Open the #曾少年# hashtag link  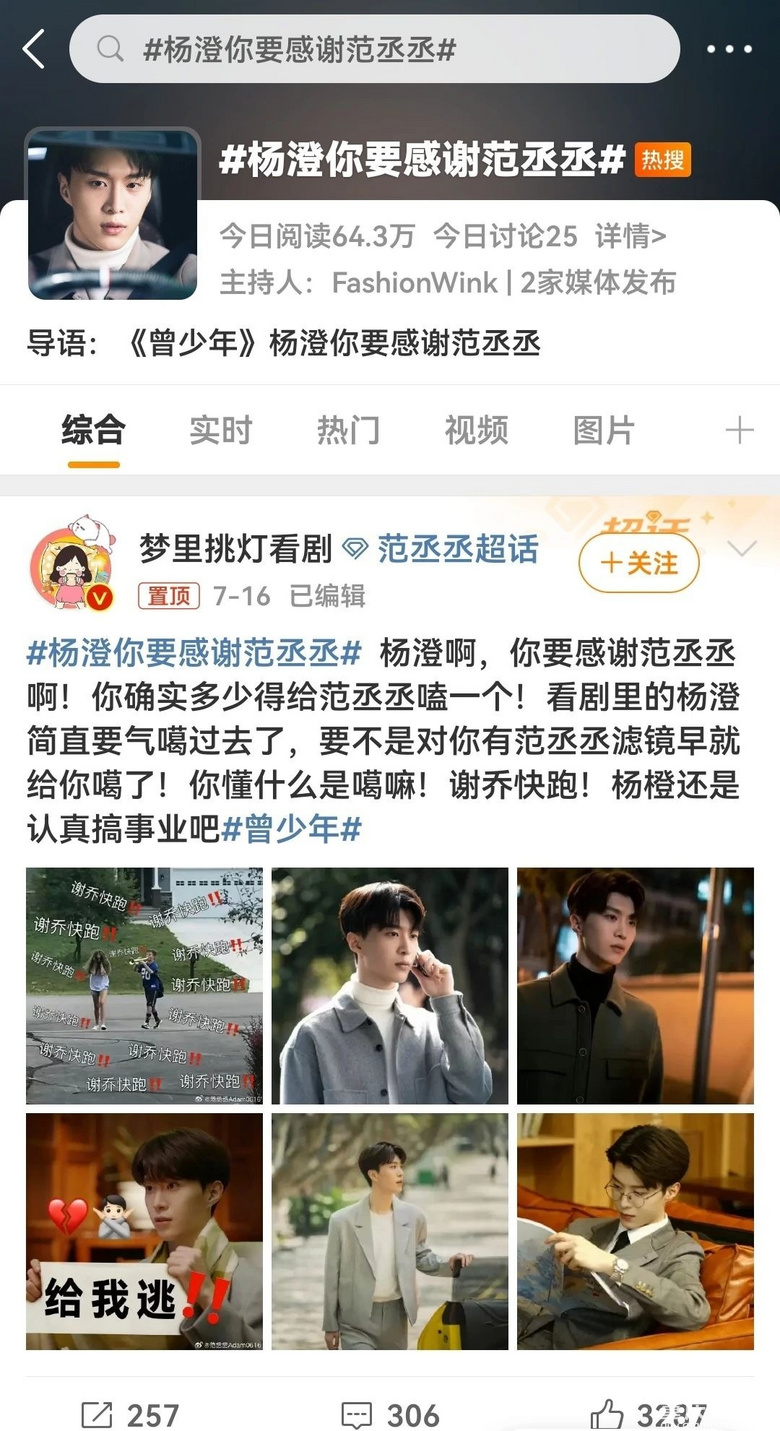tap(291, 829)
